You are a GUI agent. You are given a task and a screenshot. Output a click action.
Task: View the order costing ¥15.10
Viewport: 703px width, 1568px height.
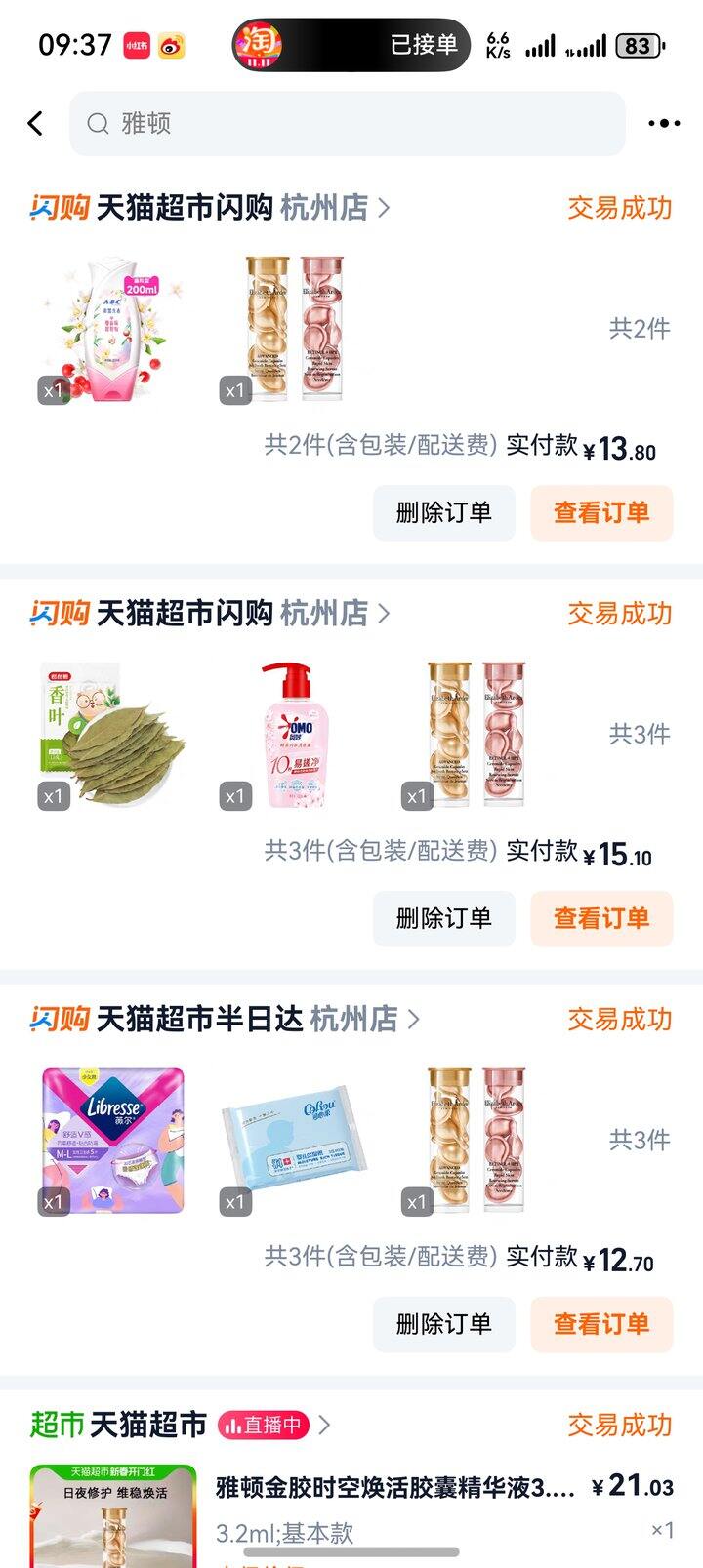[601, 918]
